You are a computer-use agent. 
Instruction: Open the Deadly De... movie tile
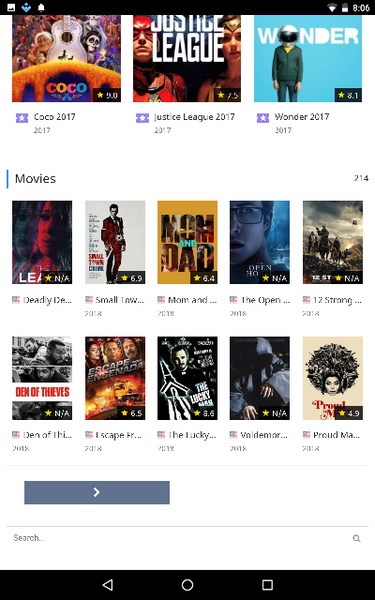tap(42, 242)
